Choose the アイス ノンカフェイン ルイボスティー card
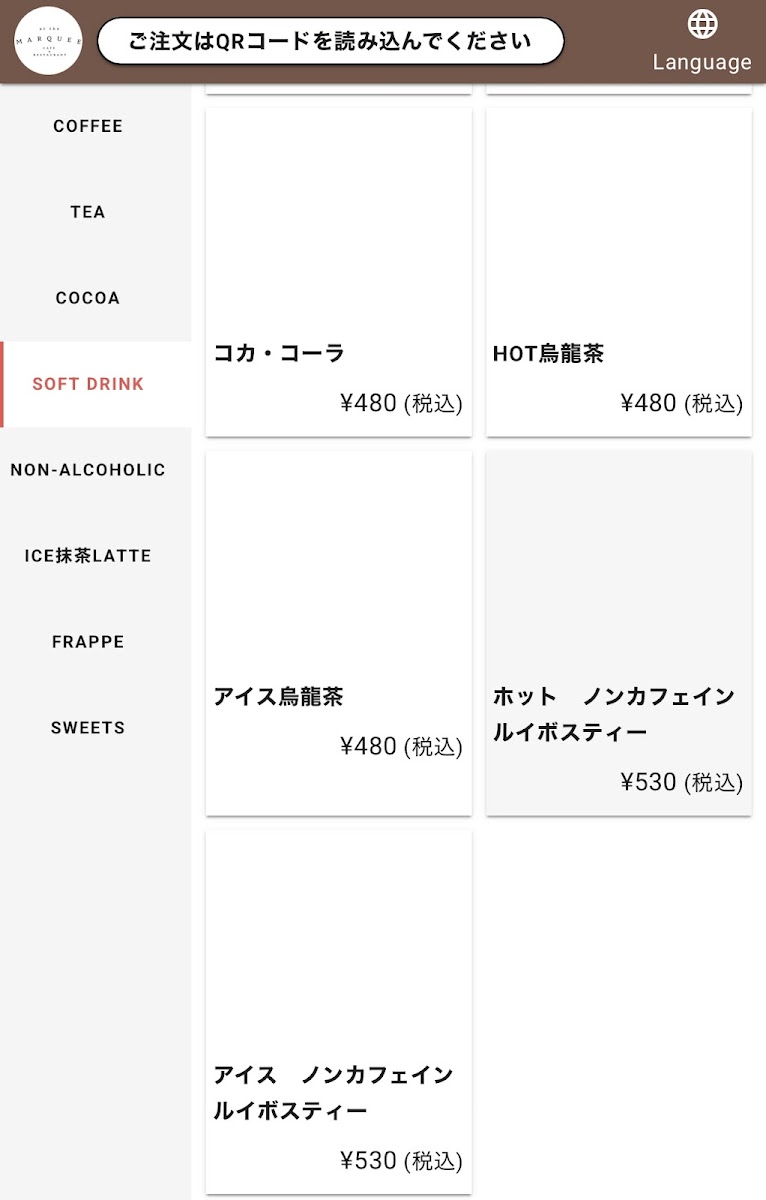The height and width of the screenshot is (1200, 766). pos(339,1012)
